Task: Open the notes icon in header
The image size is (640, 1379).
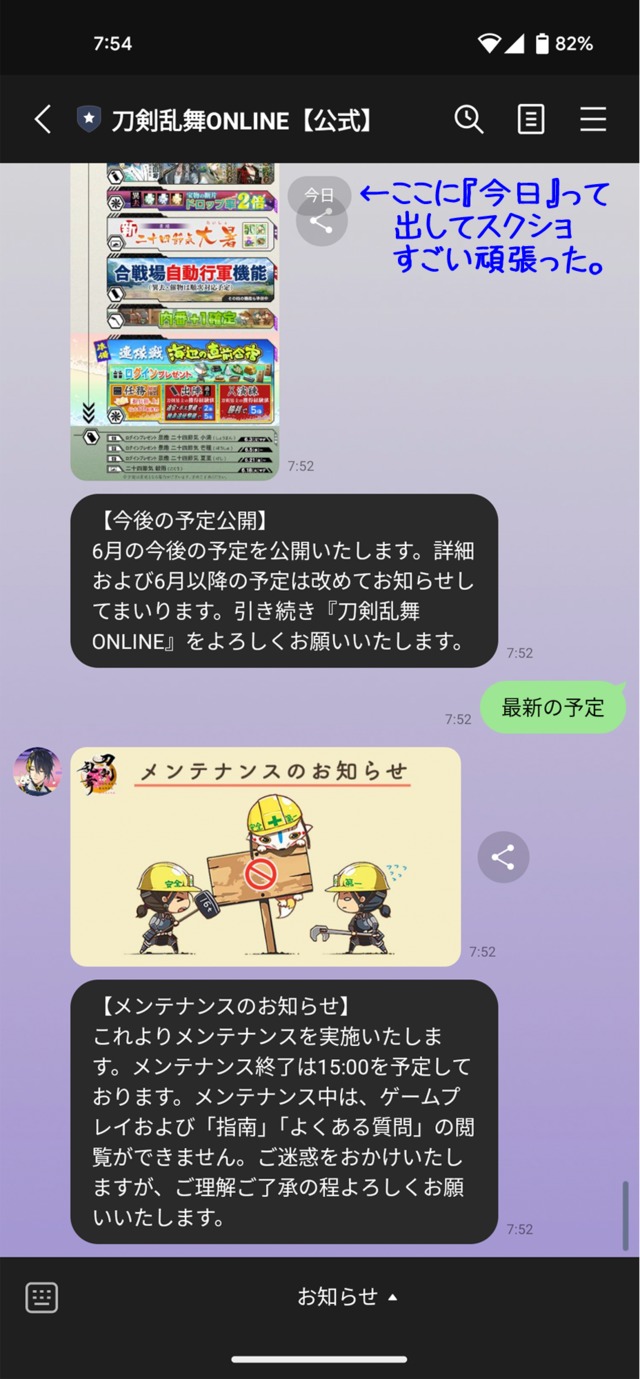Action: (531, 120)
